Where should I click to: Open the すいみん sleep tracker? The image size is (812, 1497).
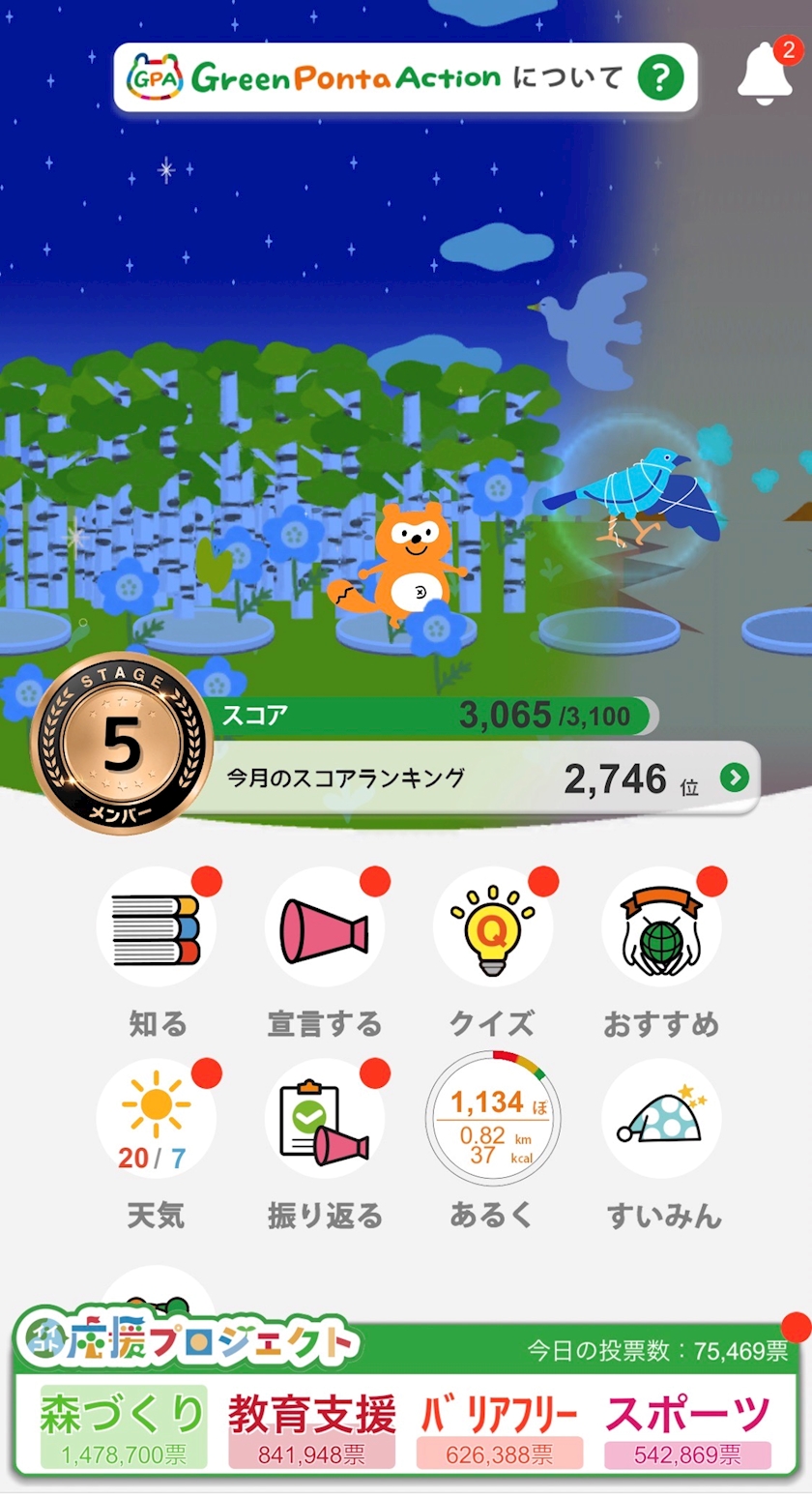(x=661, y=1118)
